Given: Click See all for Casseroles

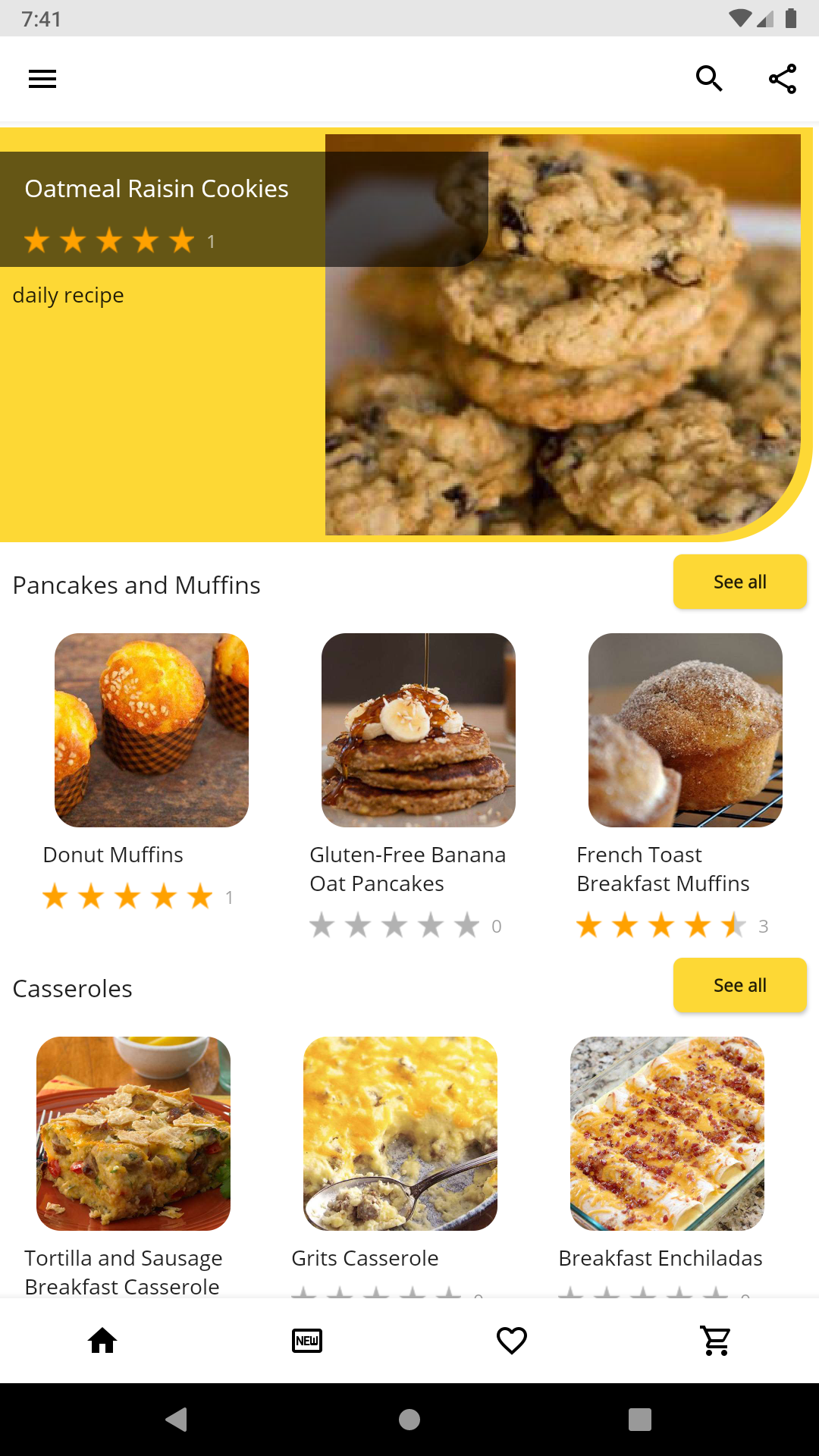Looking at the screenshot, I should [739, 985].
